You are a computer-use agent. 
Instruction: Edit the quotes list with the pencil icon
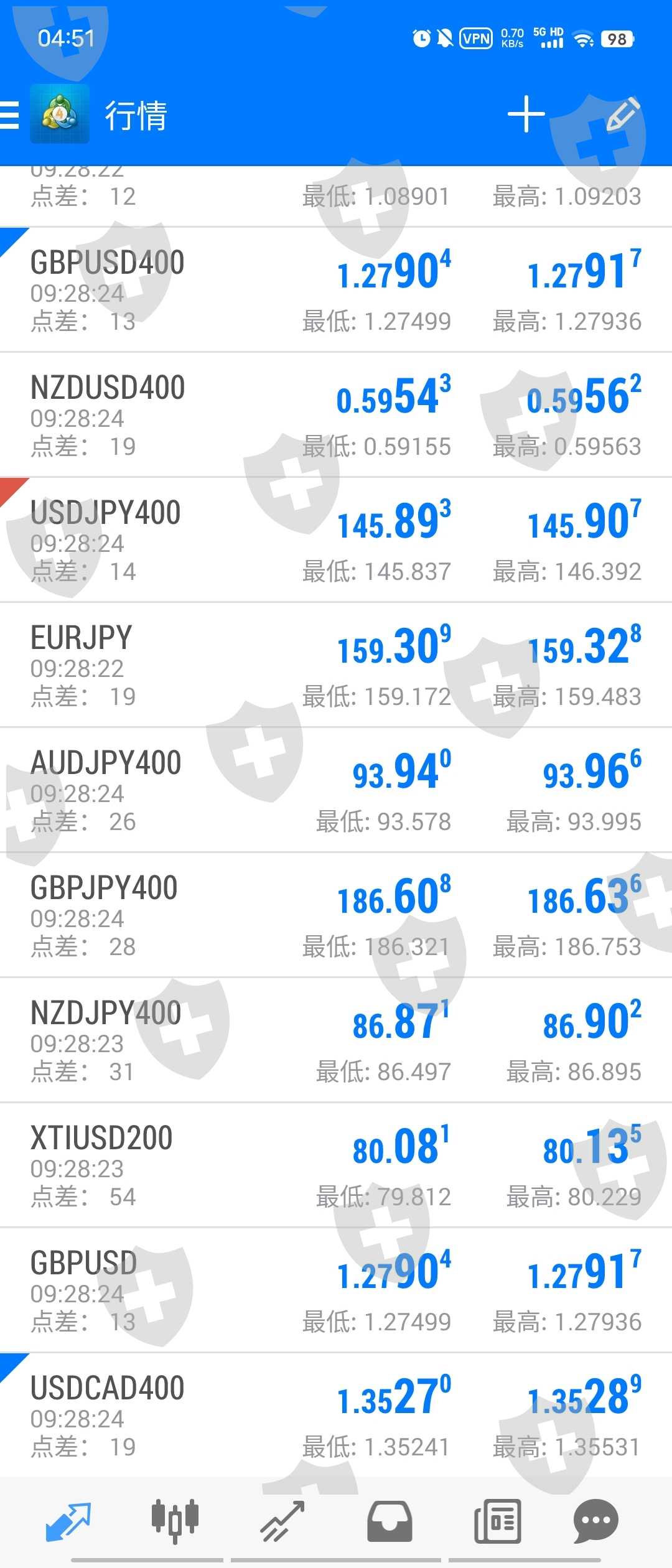point(622,114)
